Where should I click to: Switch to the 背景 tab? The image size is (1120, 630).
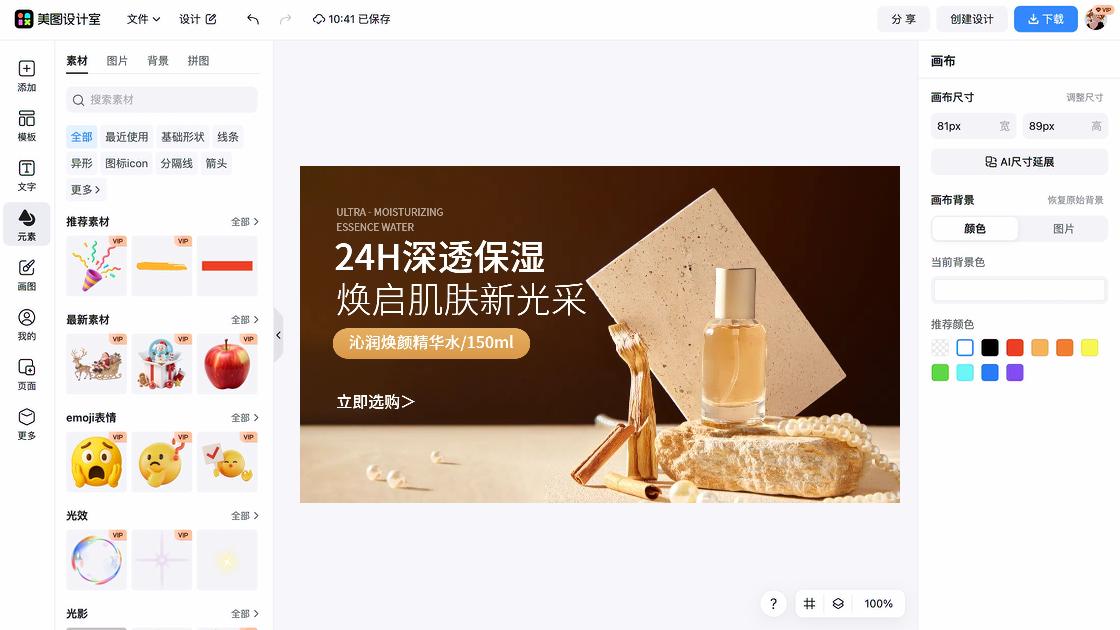158,61
